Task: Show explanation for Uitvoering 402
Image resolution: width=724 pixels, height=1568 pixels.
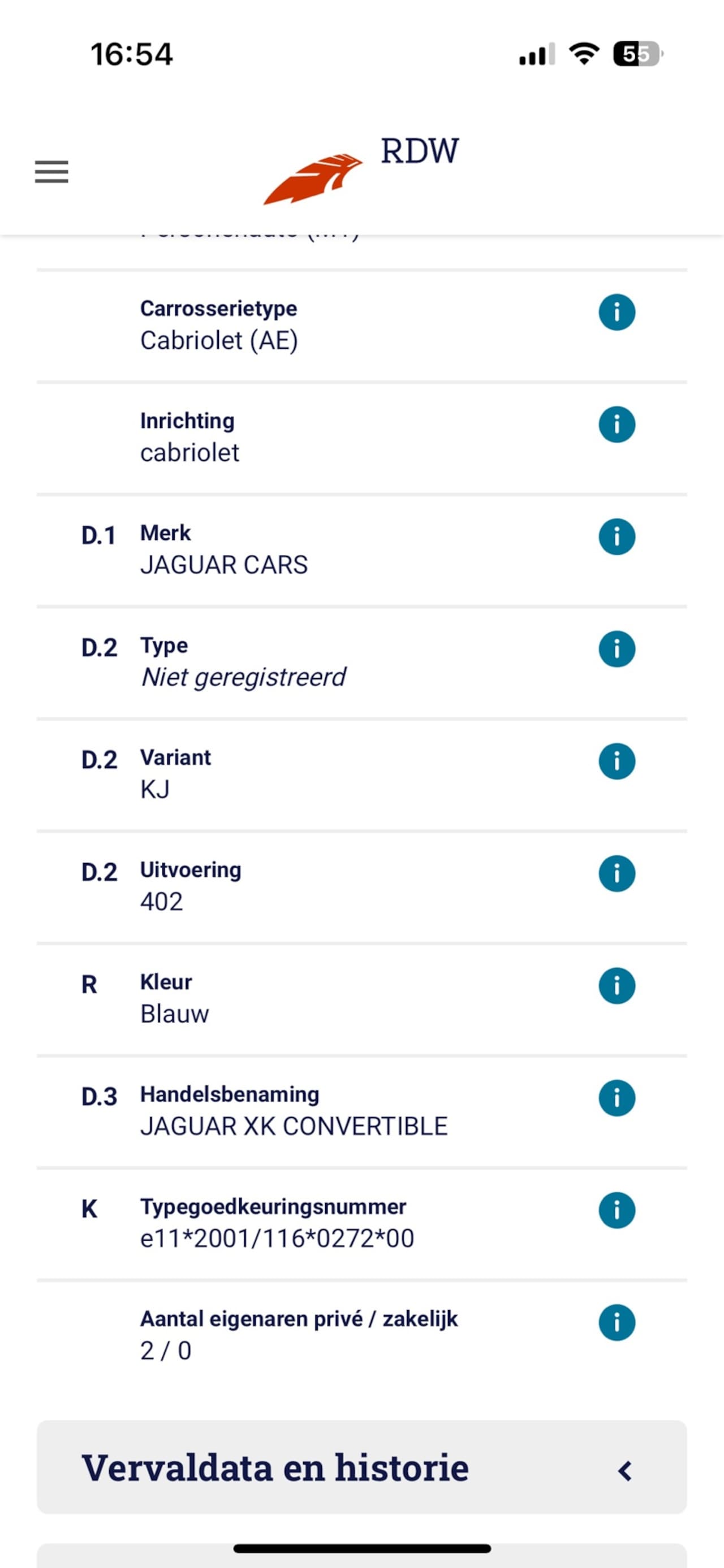Action: pyautogui.click(x=616, y=873)
